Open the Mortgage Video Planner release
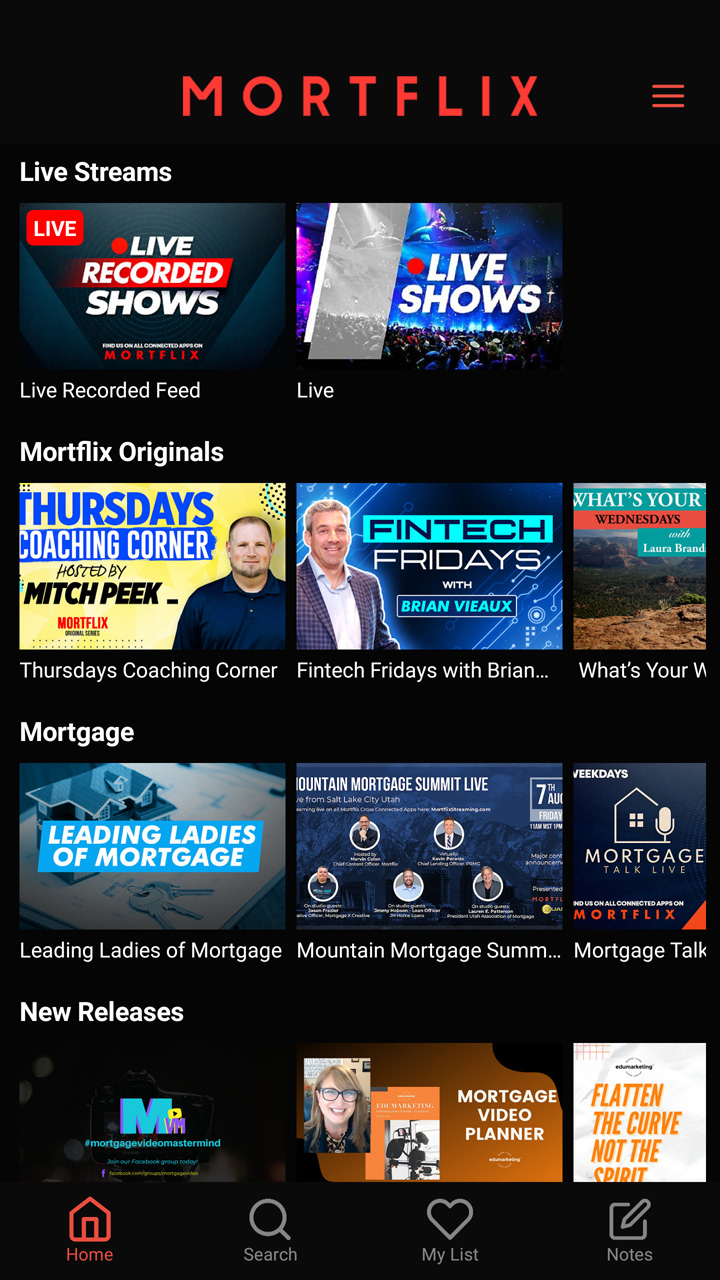This screenshot has height=1280, width=720. [x=429, y=1113]
